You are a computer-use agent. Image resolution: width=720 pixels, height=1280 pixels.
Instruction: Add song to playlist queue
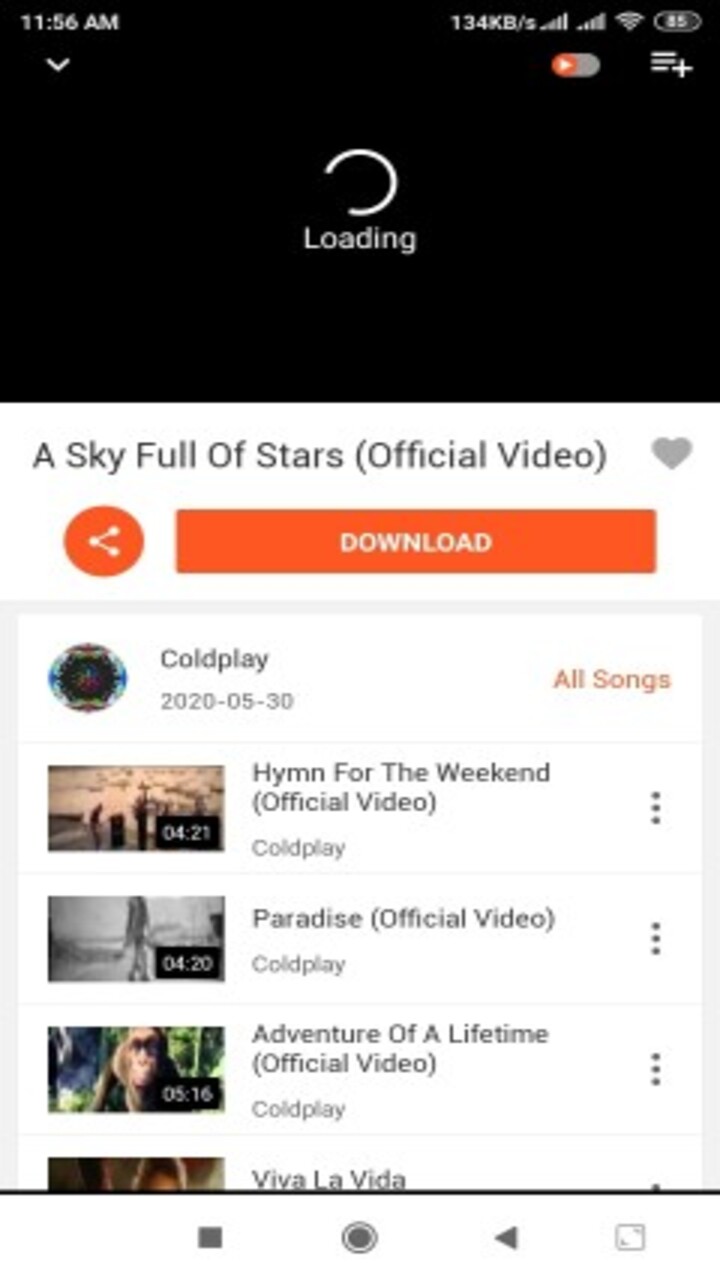671,65
